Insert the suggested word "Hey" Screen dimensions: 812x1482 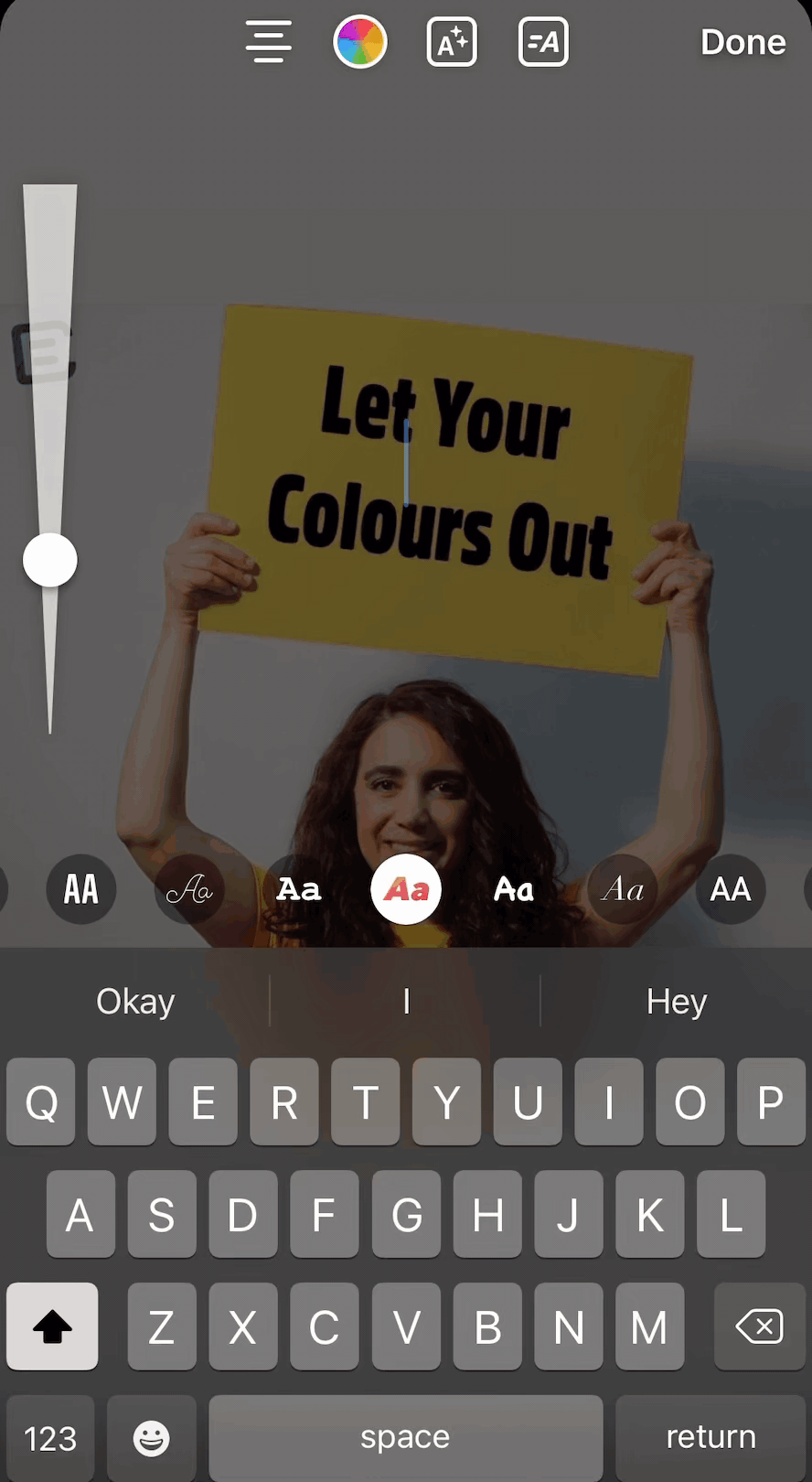pyautogui.click(x=677, y=1002)
